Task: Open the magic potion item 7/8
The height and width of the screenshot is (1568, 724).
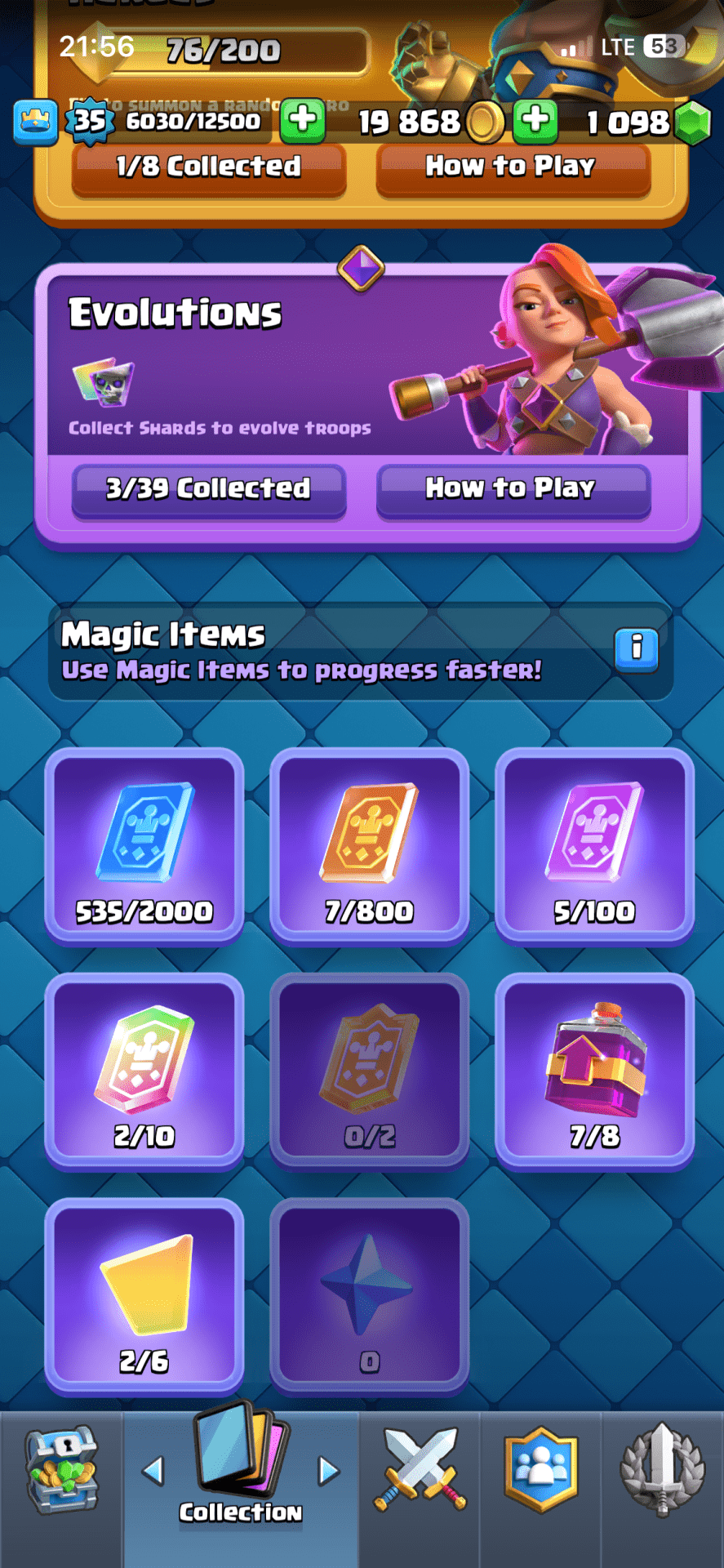Action: (x=594, y=1070)
